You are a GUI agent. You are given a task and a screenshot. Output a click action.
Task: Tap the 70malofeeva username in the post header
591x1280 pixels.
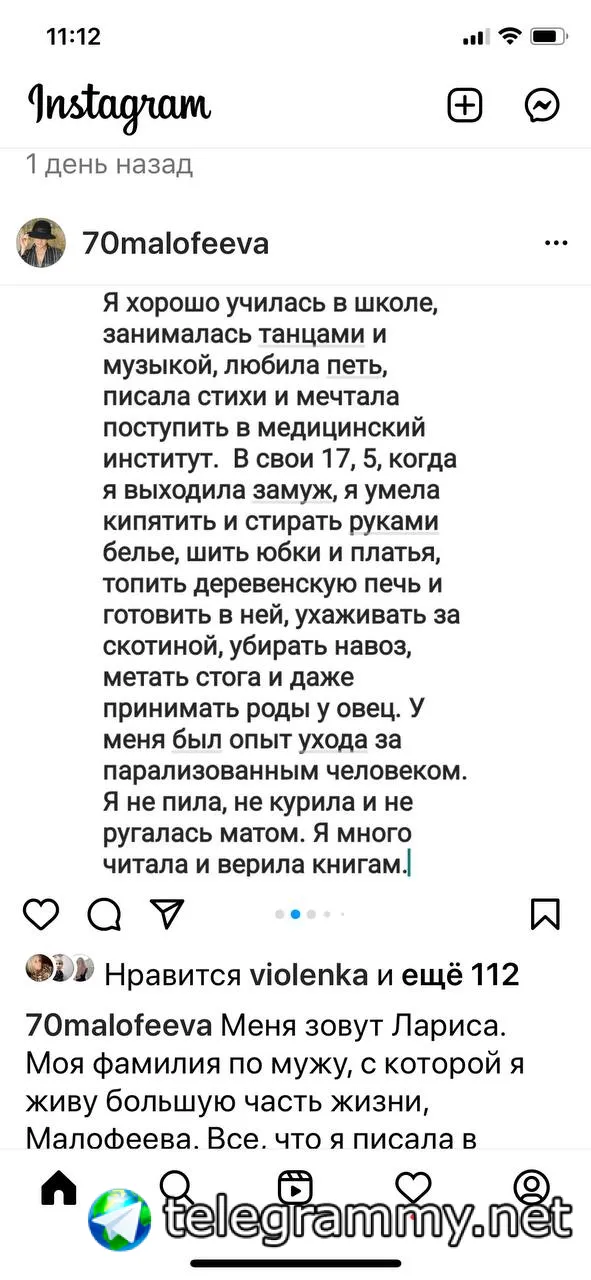[176, 243]
